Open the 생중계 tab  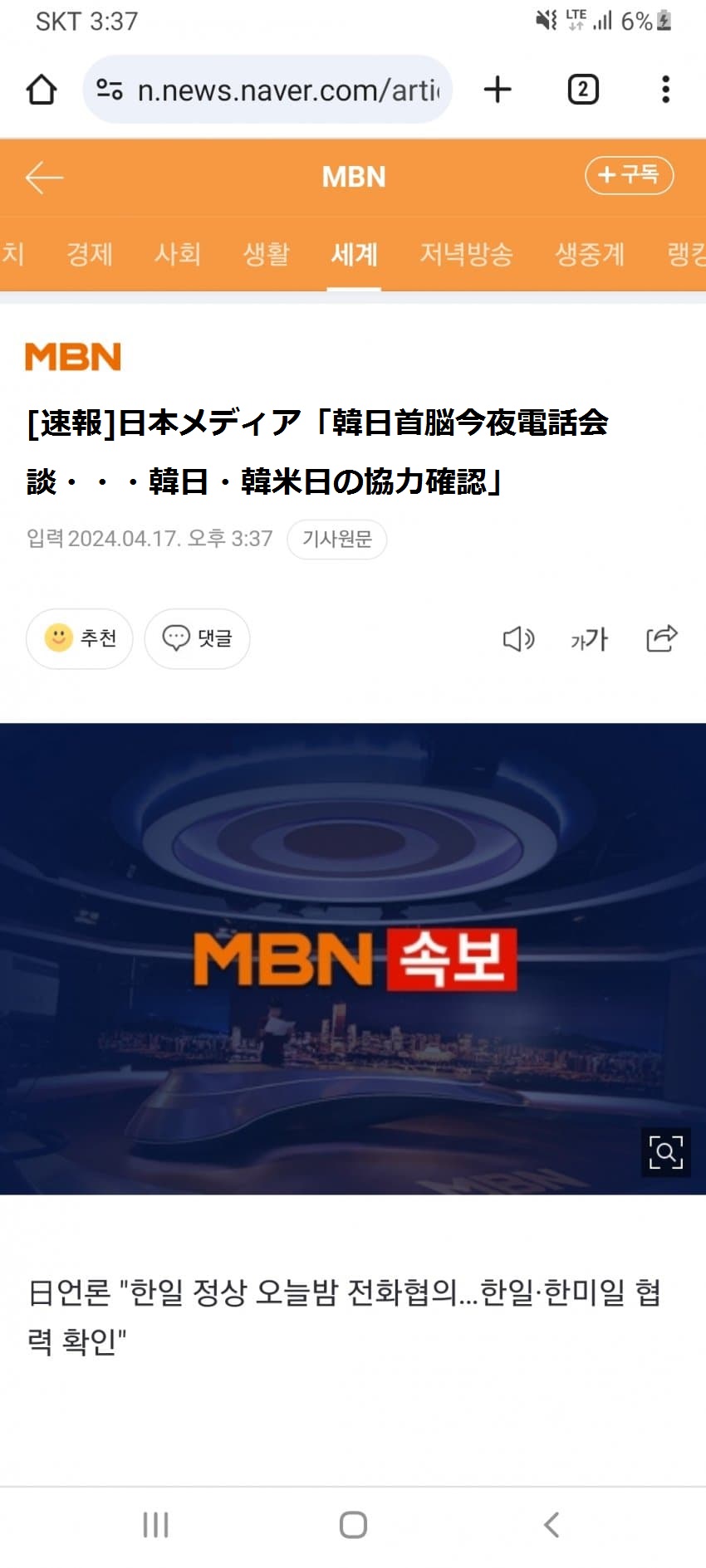(x=589, y=253)
